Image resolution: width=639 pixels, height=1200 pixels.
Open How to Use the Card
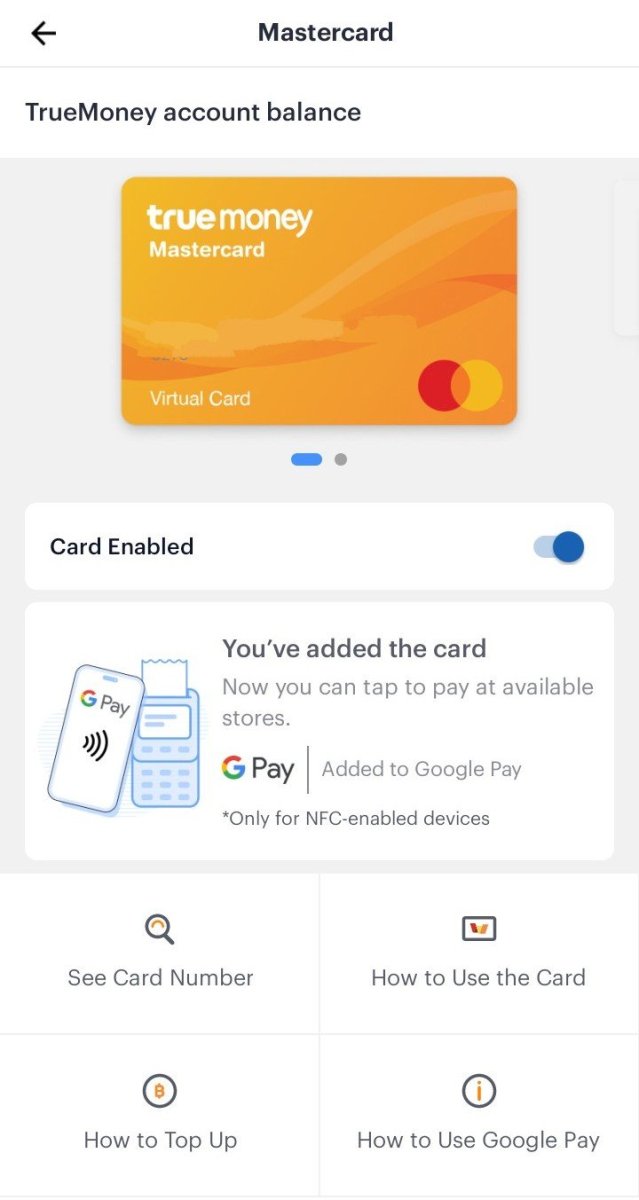[478, 953]
